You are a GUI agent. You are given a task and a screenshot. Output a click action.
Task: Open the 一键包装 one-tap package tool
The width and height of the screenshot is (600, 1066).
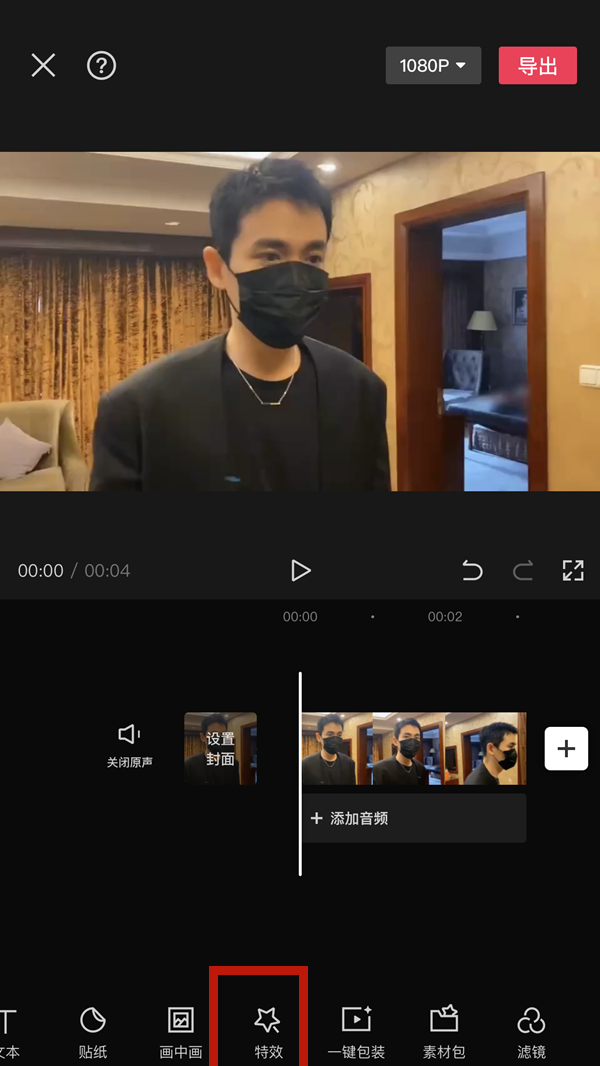[x=356, y=1030]
